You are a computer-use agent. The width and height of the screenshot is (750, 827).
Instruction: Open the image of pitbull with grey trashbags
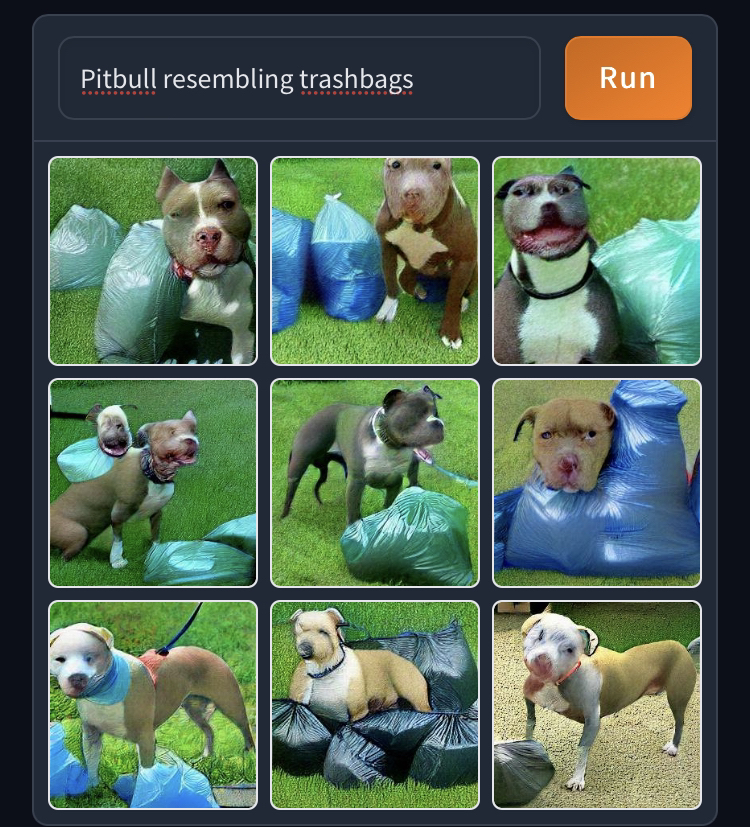tap(153, 261)
